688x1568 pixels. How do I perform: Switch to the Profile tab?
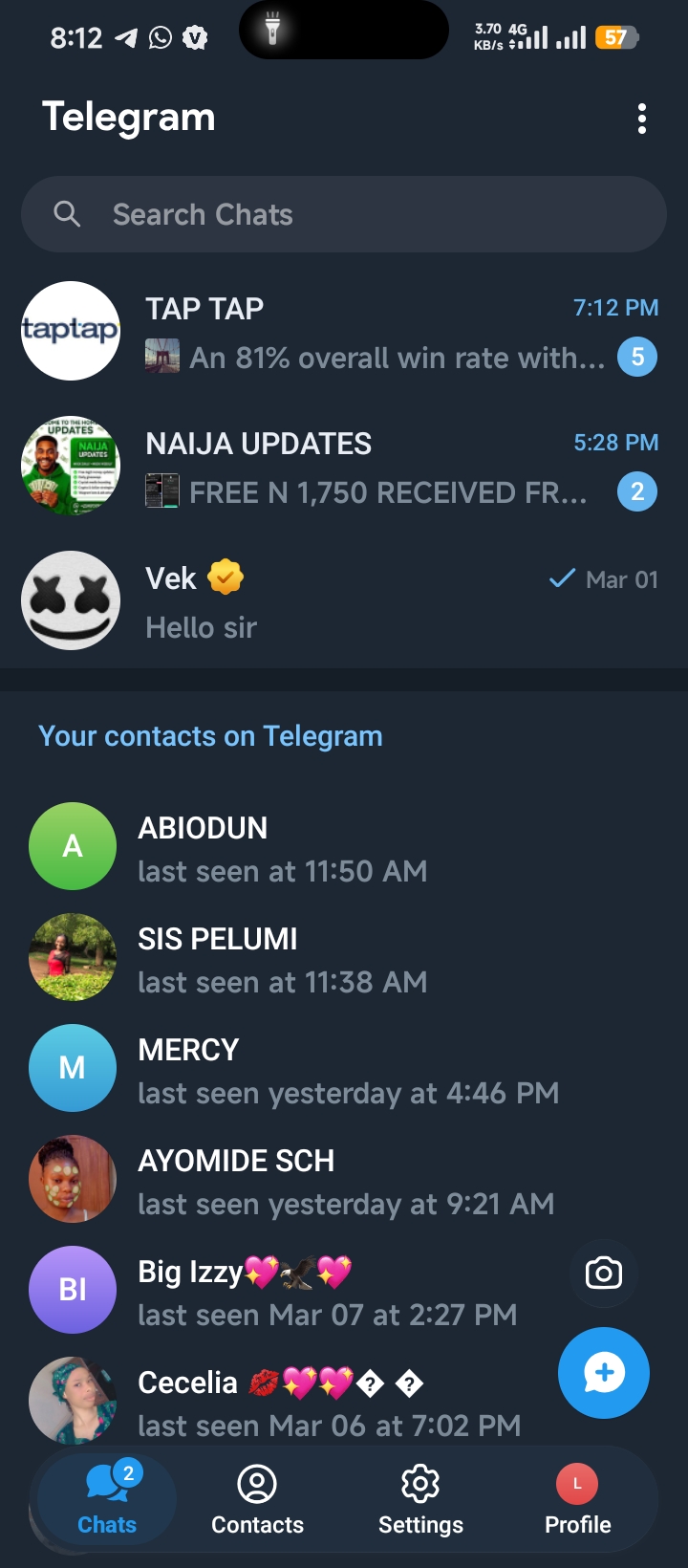point(577,1498)
